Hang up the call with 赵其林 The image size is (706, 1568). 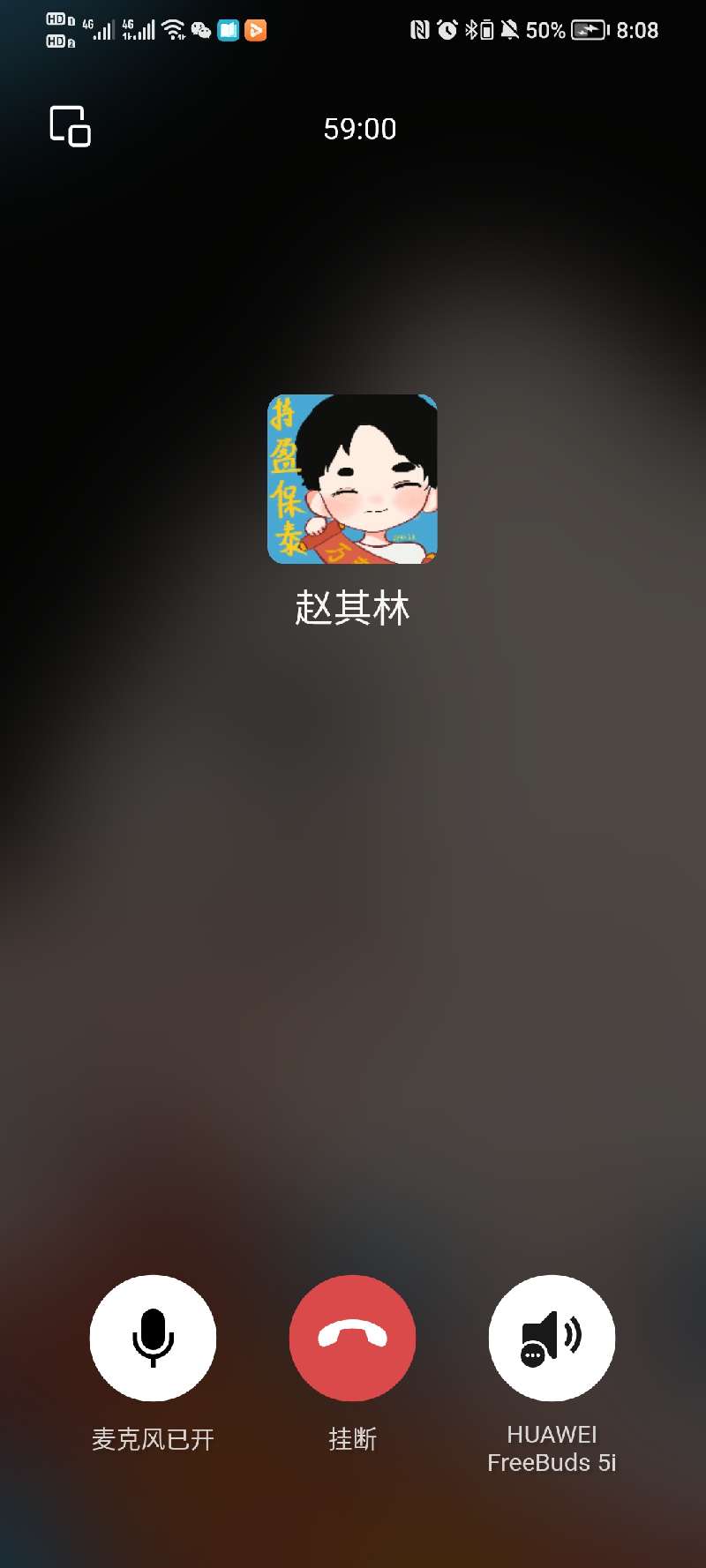(x=352, y=1337)
